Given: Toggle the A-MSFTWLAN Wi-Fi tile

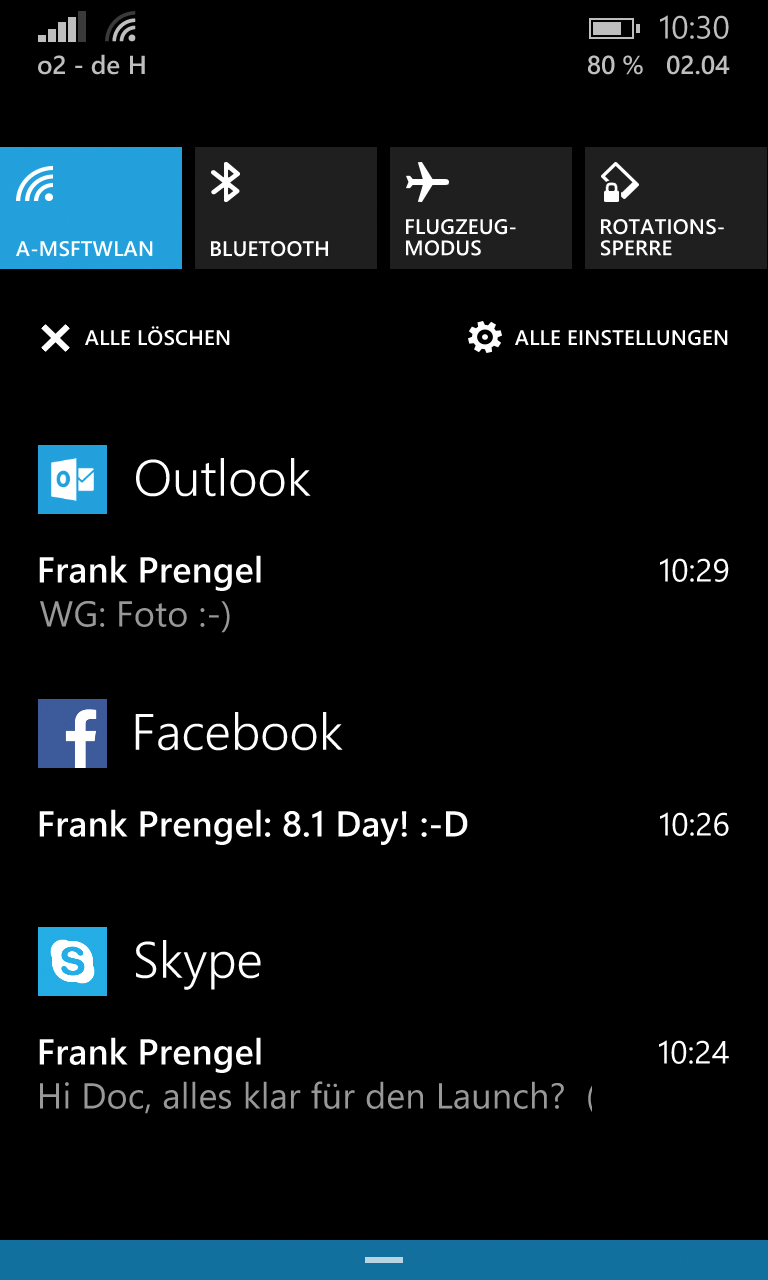Looking at the screenshot, I should pyautogui.click(x=91, y=208).
